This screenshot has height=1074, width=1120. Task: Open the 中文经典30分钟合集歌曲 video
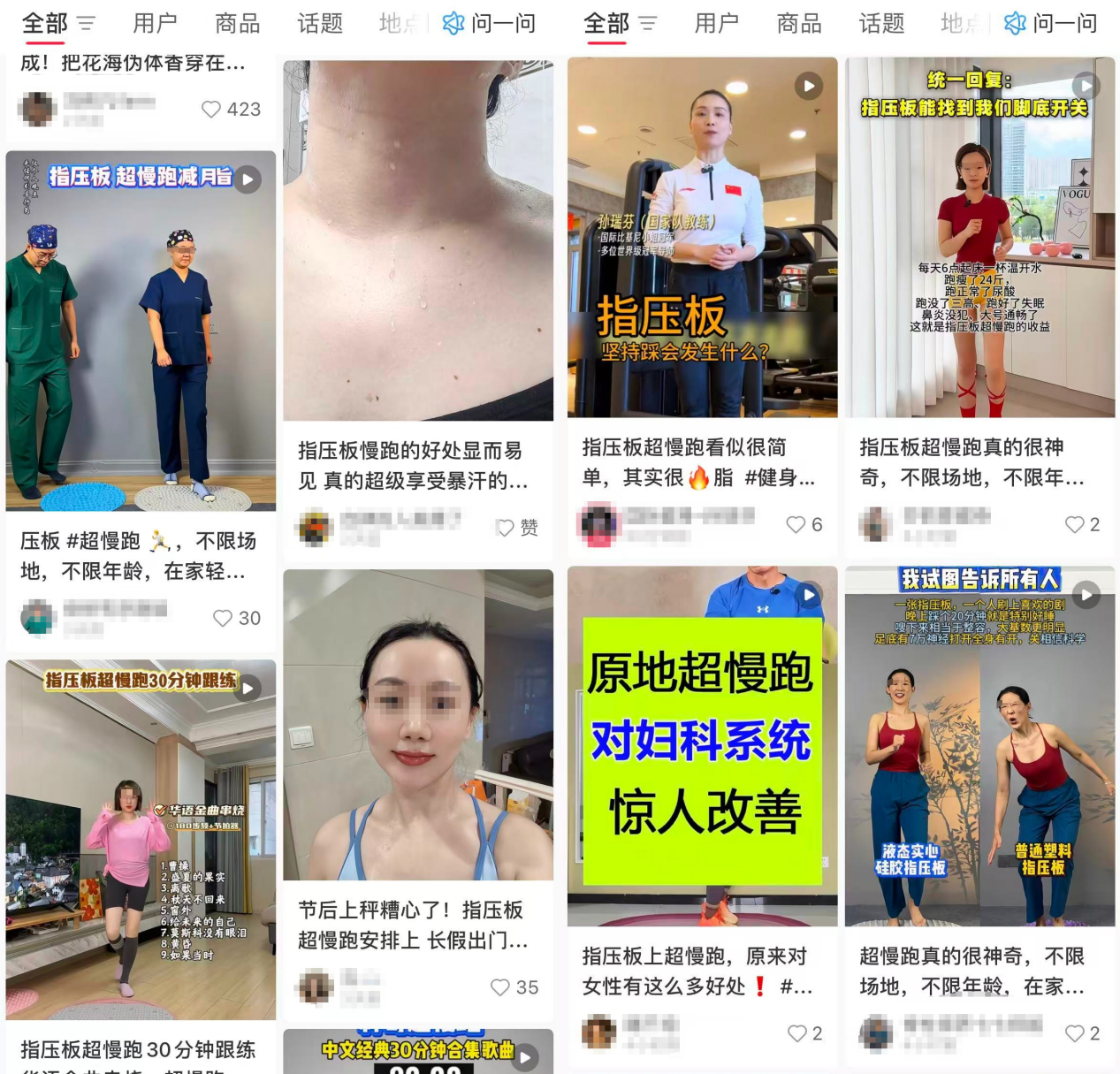(x=418, y=1052)
